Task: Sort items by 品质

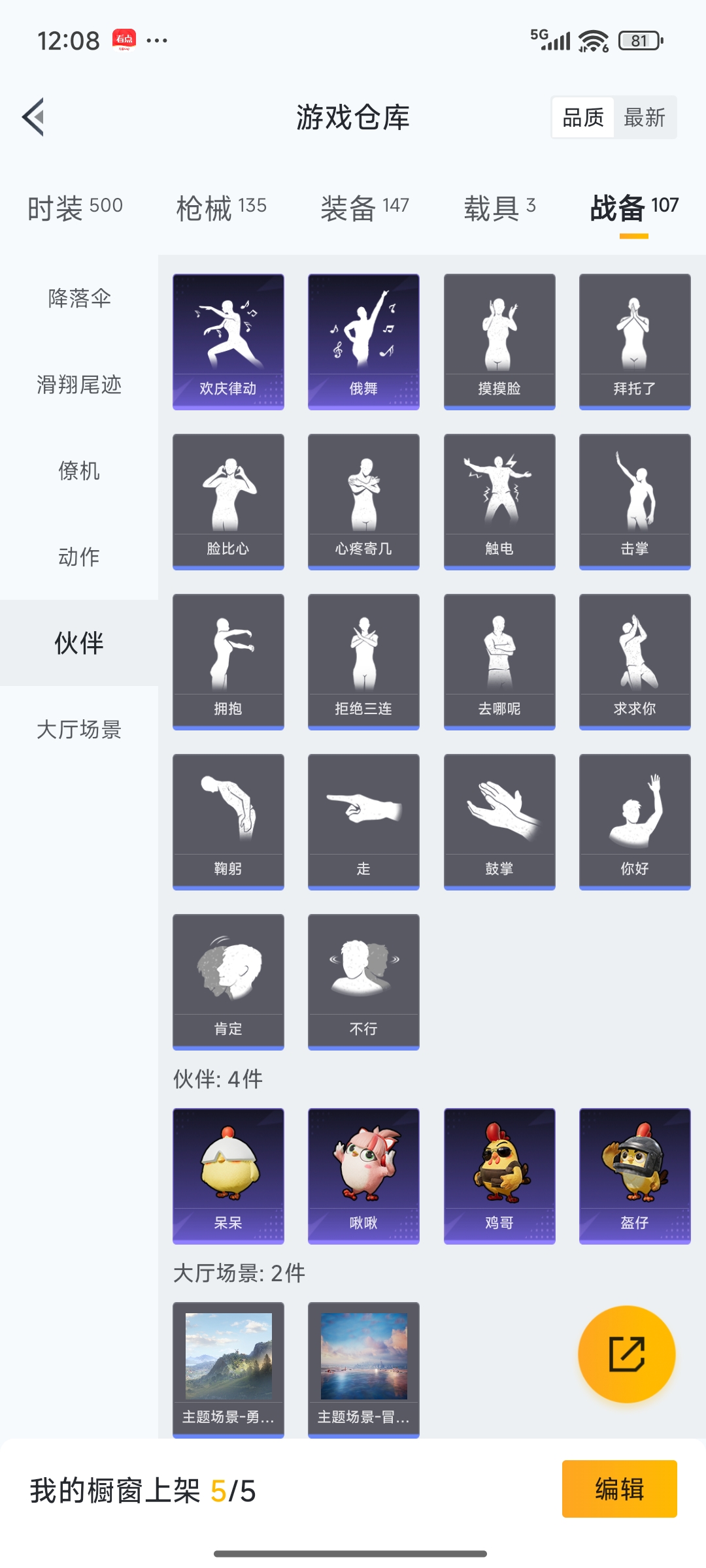Action: coord(583,118)
